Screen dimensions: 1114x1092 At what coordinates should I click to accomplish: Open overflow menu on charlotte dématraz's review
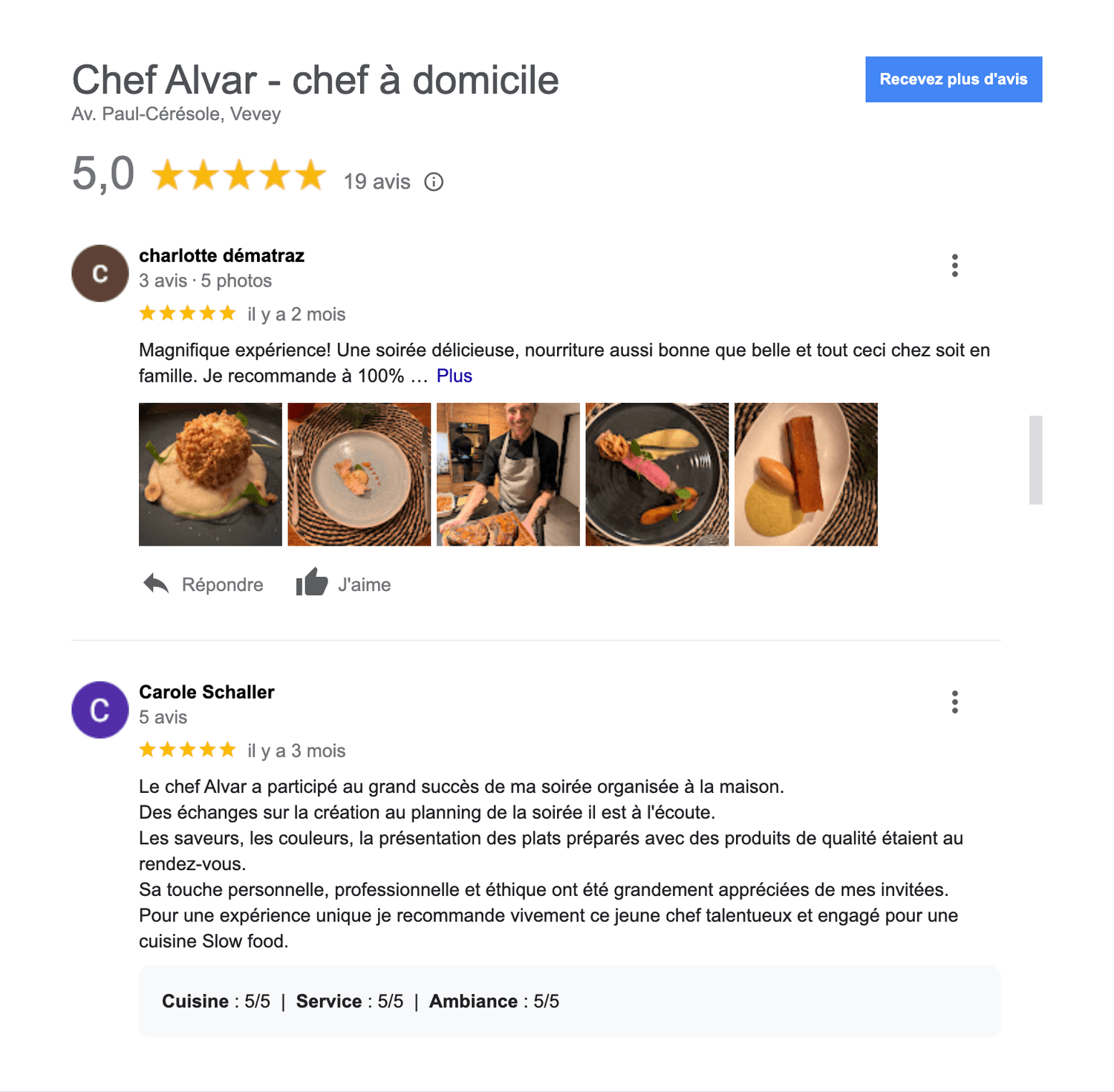(x=954, y=266)
